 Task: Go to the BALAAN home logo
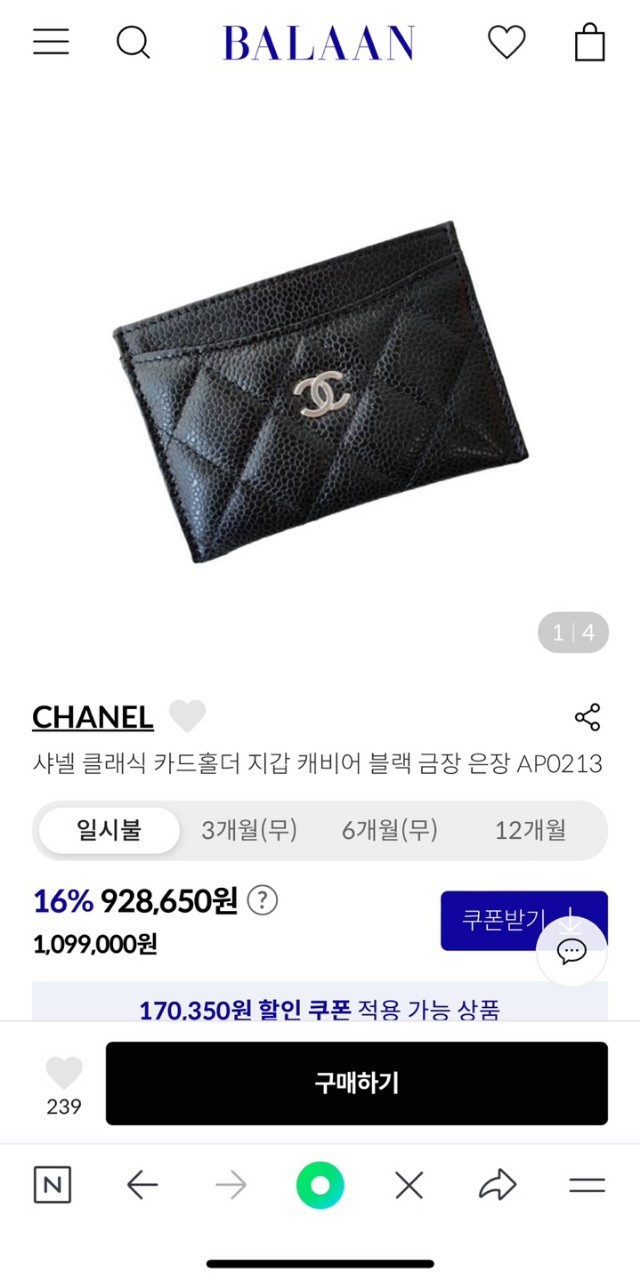tap(318, 43)
